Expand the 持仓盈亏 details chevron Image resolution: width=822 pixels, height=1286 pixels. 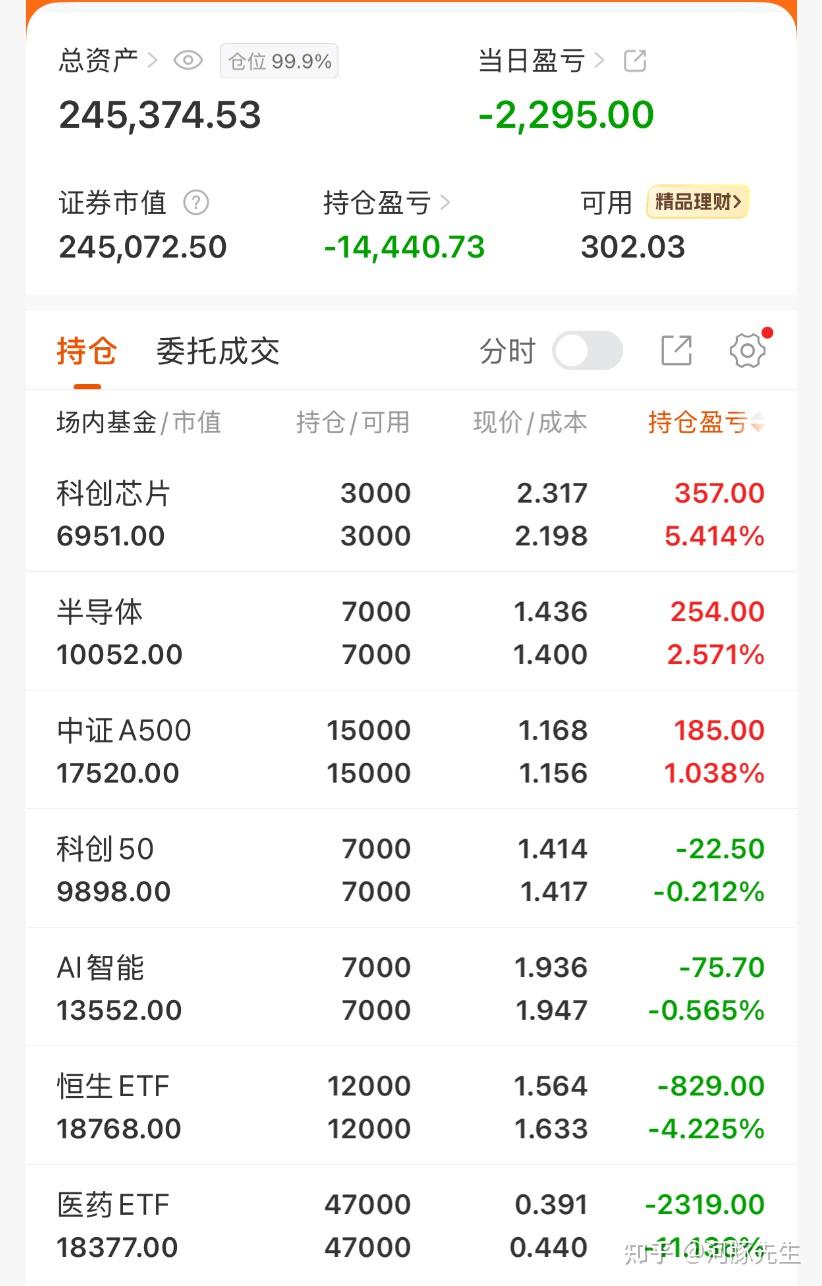click(447, 202)
